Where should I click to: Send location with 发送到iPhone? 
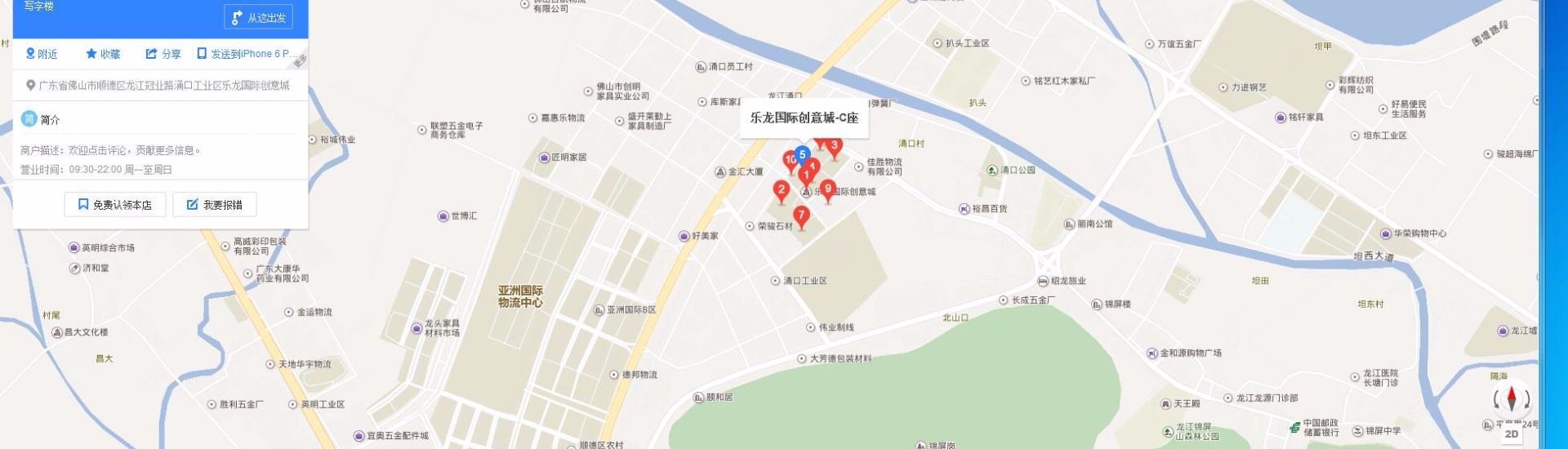click(243, 54)
